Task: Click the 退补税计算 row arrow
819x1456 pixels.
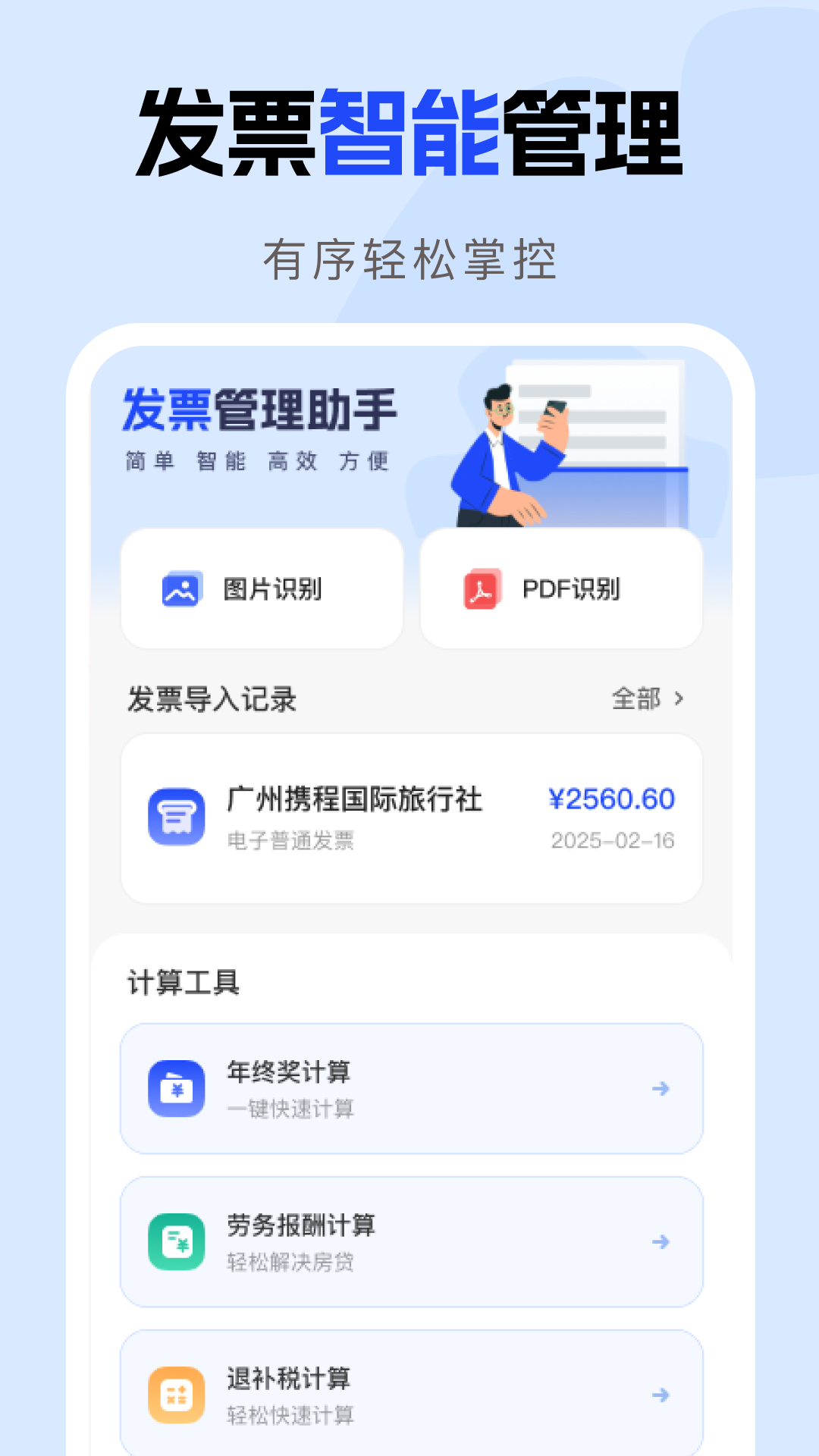Action: pyautogui.click(x=661, y=1395)
